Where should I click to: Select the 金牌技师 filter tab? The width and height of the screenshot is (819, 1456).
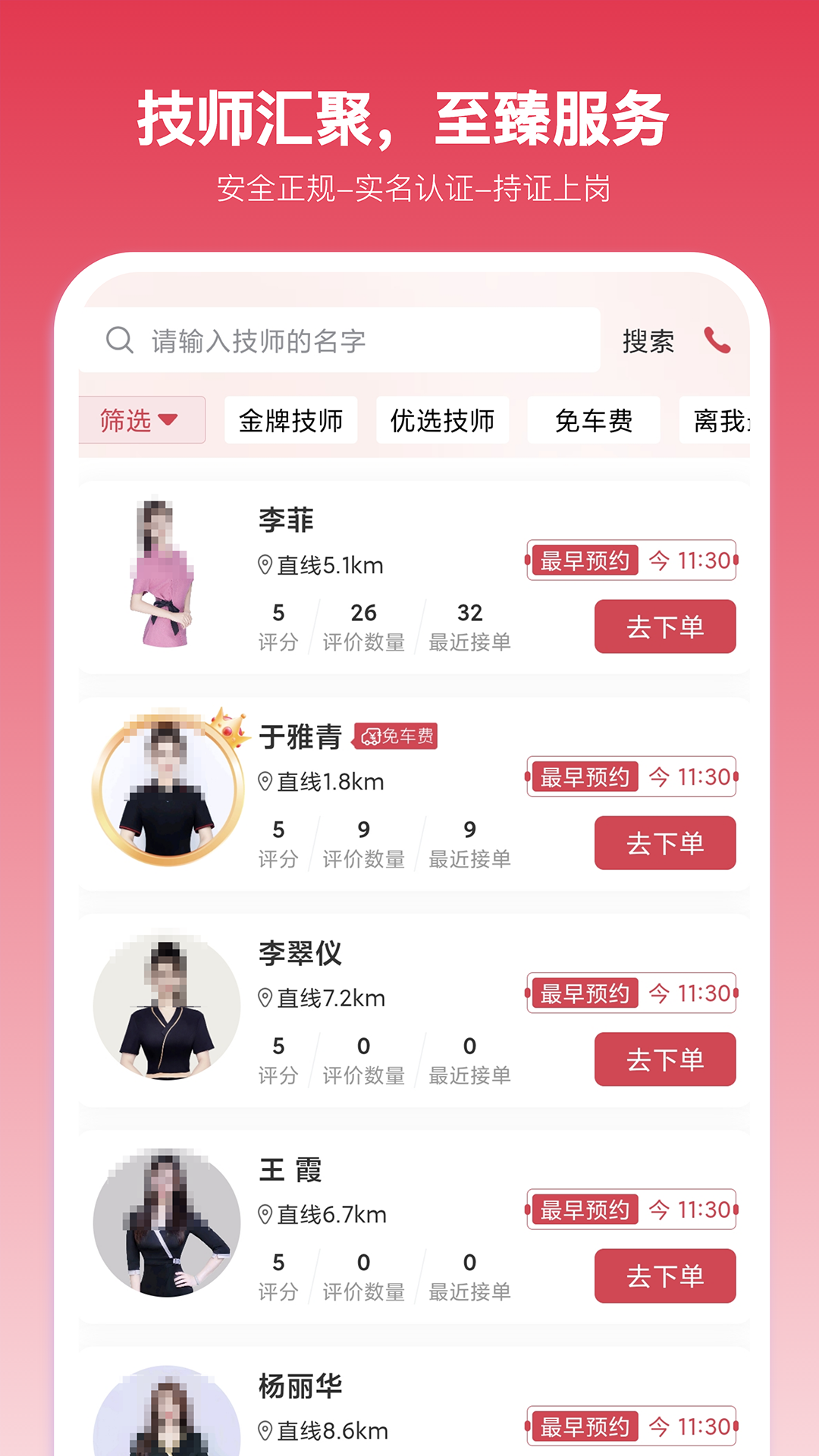point(290,419)
